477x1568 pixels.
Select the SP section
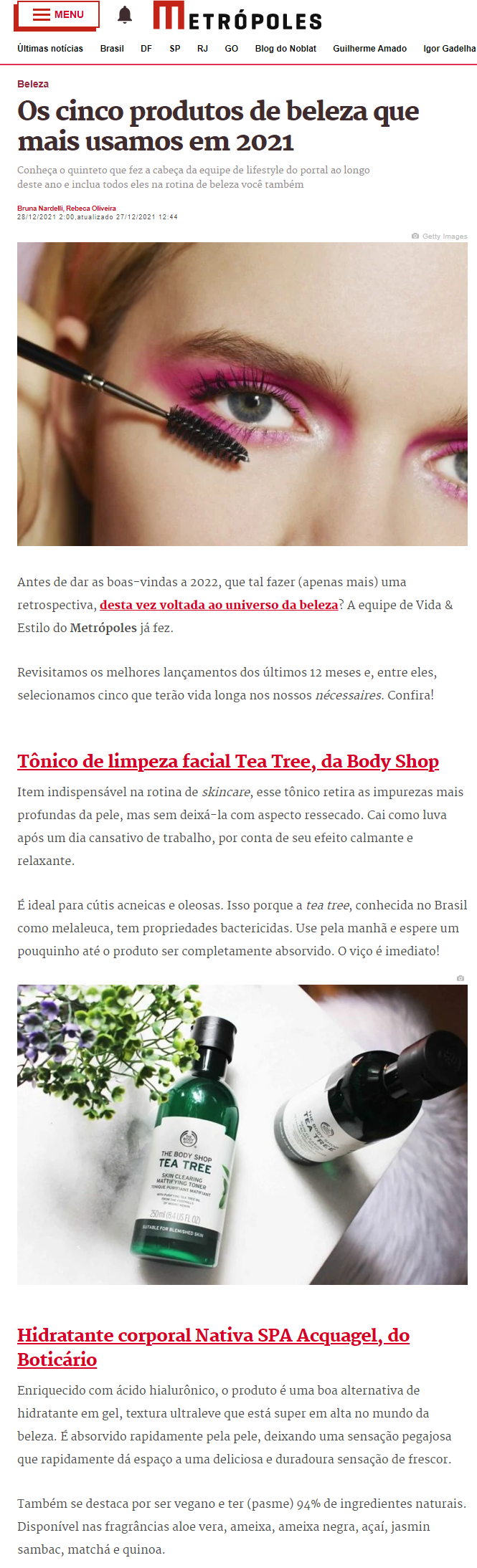point(175,49)
